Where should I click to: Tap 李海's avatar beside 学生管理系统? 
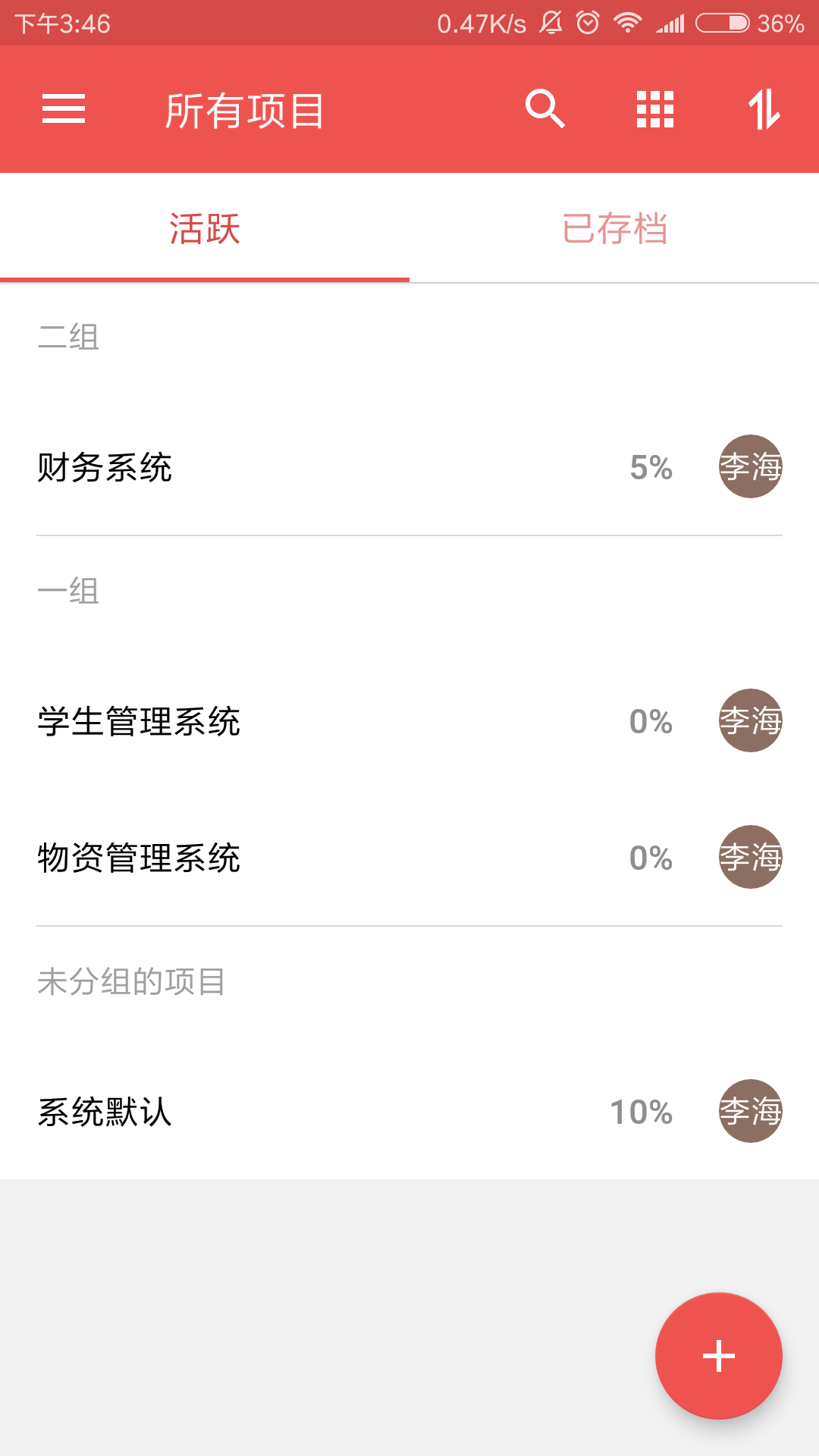[x=750, y=722]
